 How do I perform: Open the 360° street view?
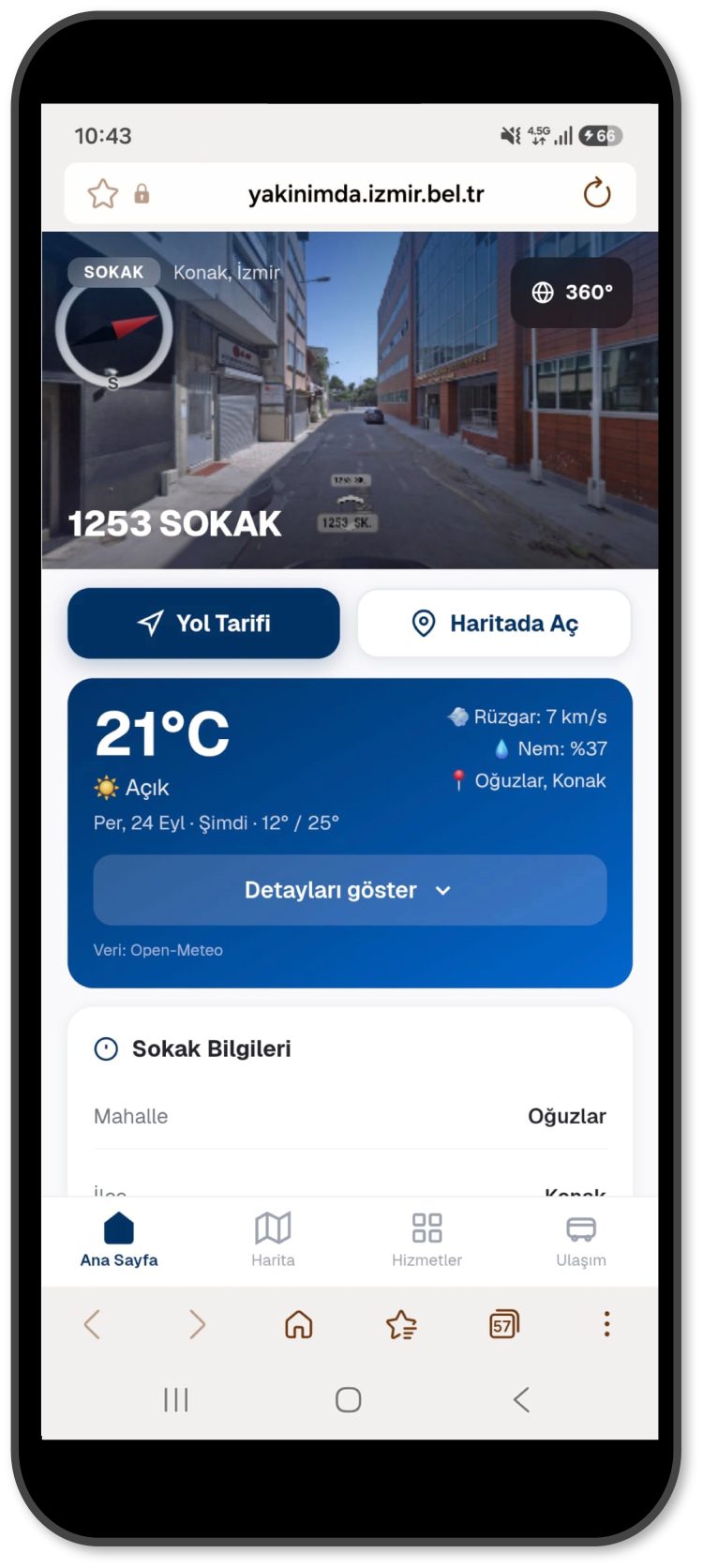[571, 293]
